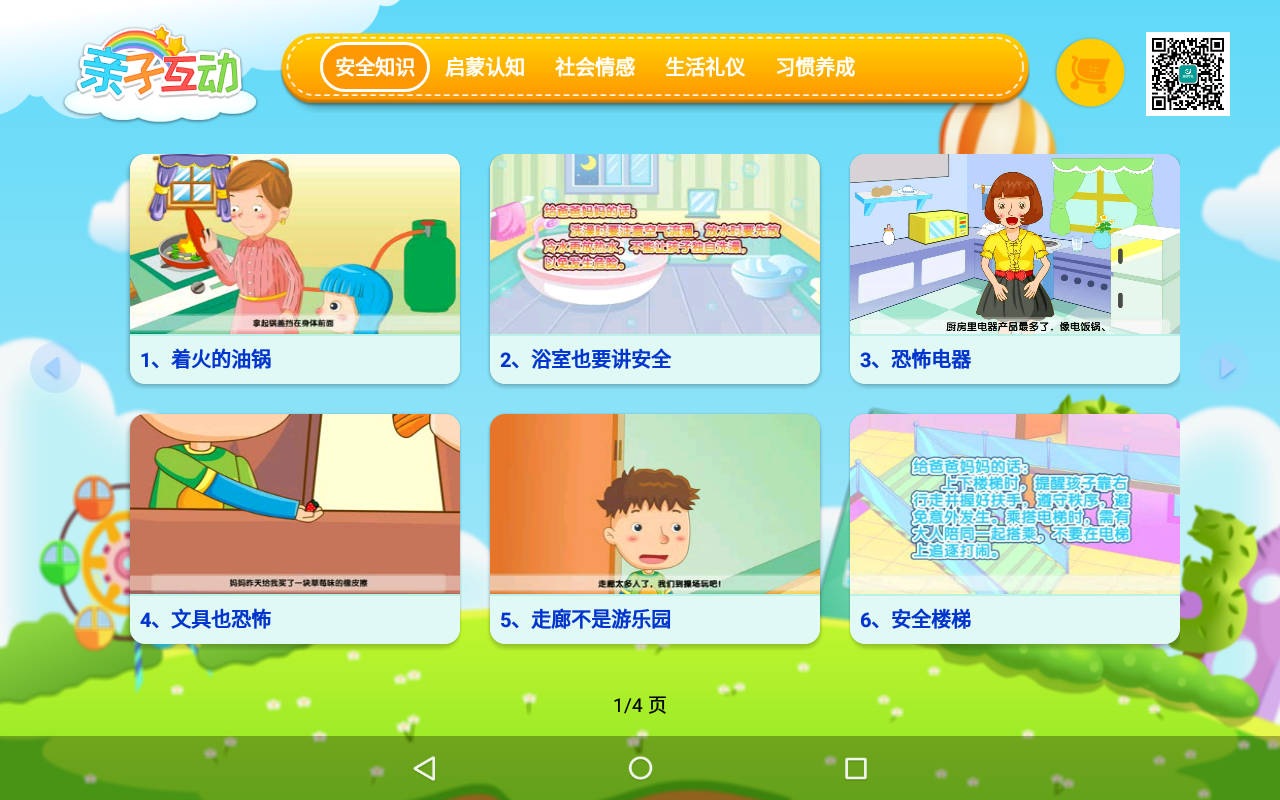Go to the previous page of videos
Image resolution: width=1280 pixels, height=800 pixels.
pyautogui.click(x=54, y=368)
